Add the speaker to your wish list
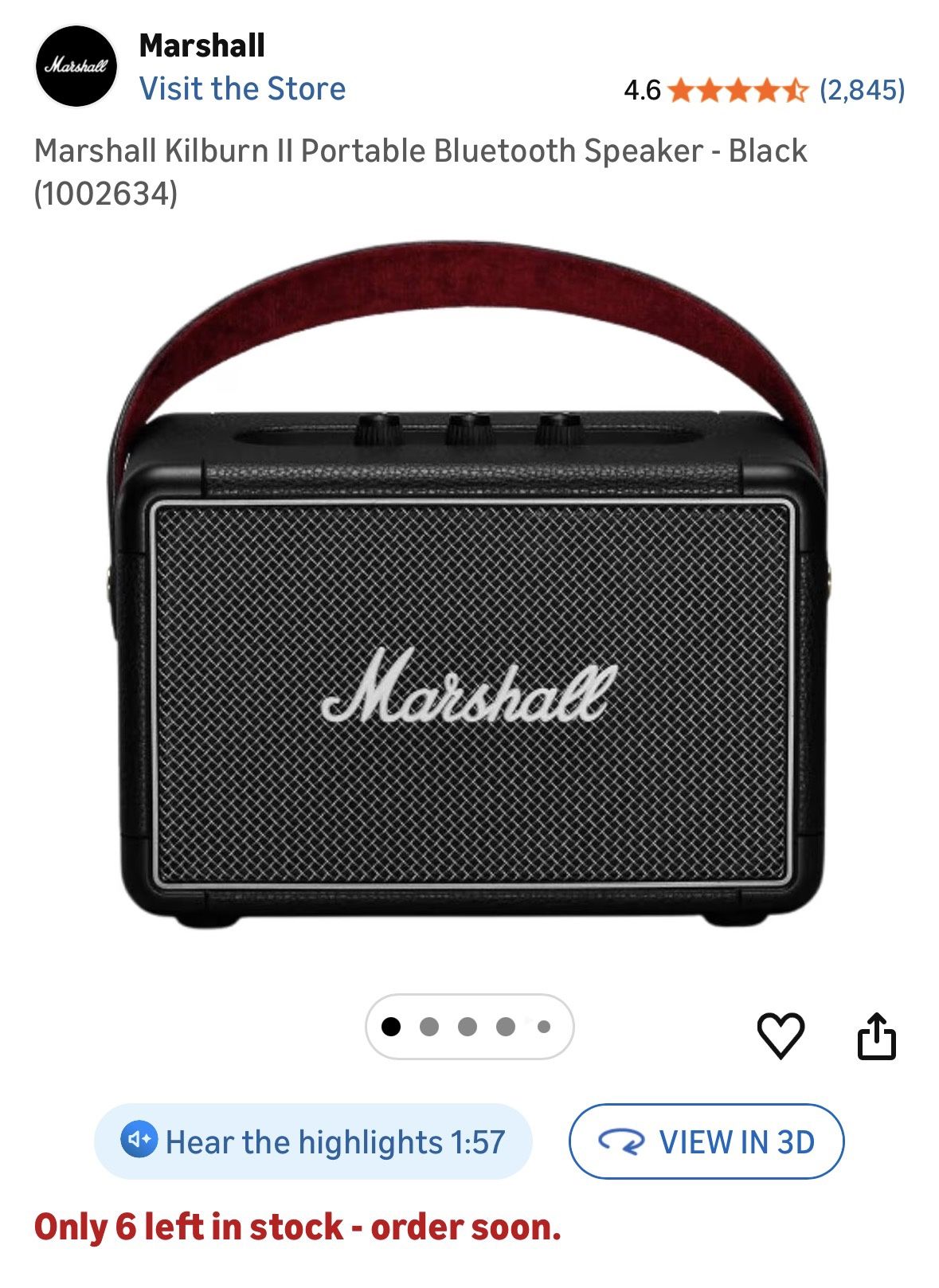This screenshot has height=1288, width=939. 780,1035
